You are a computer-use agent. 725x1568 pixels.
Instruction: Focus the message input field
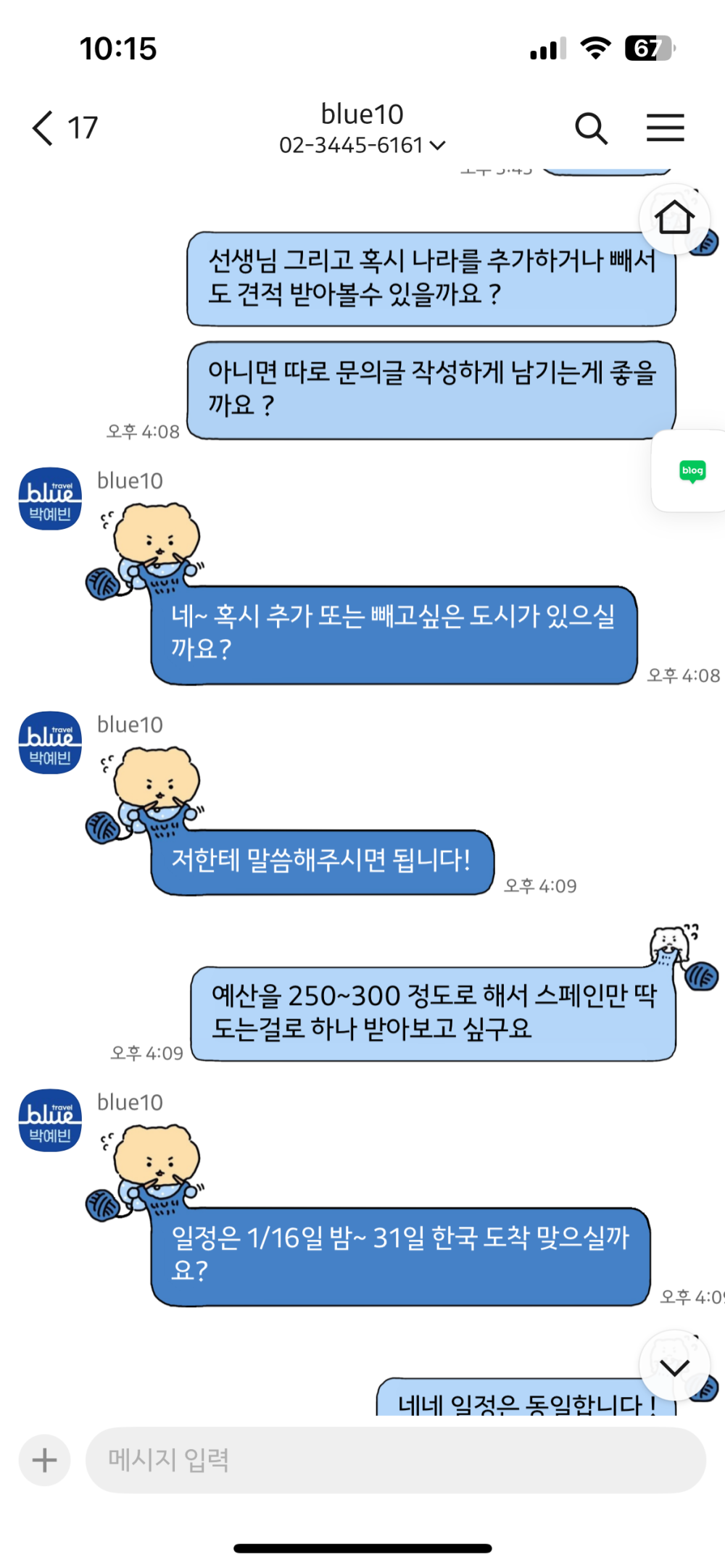pos(395,1460)
